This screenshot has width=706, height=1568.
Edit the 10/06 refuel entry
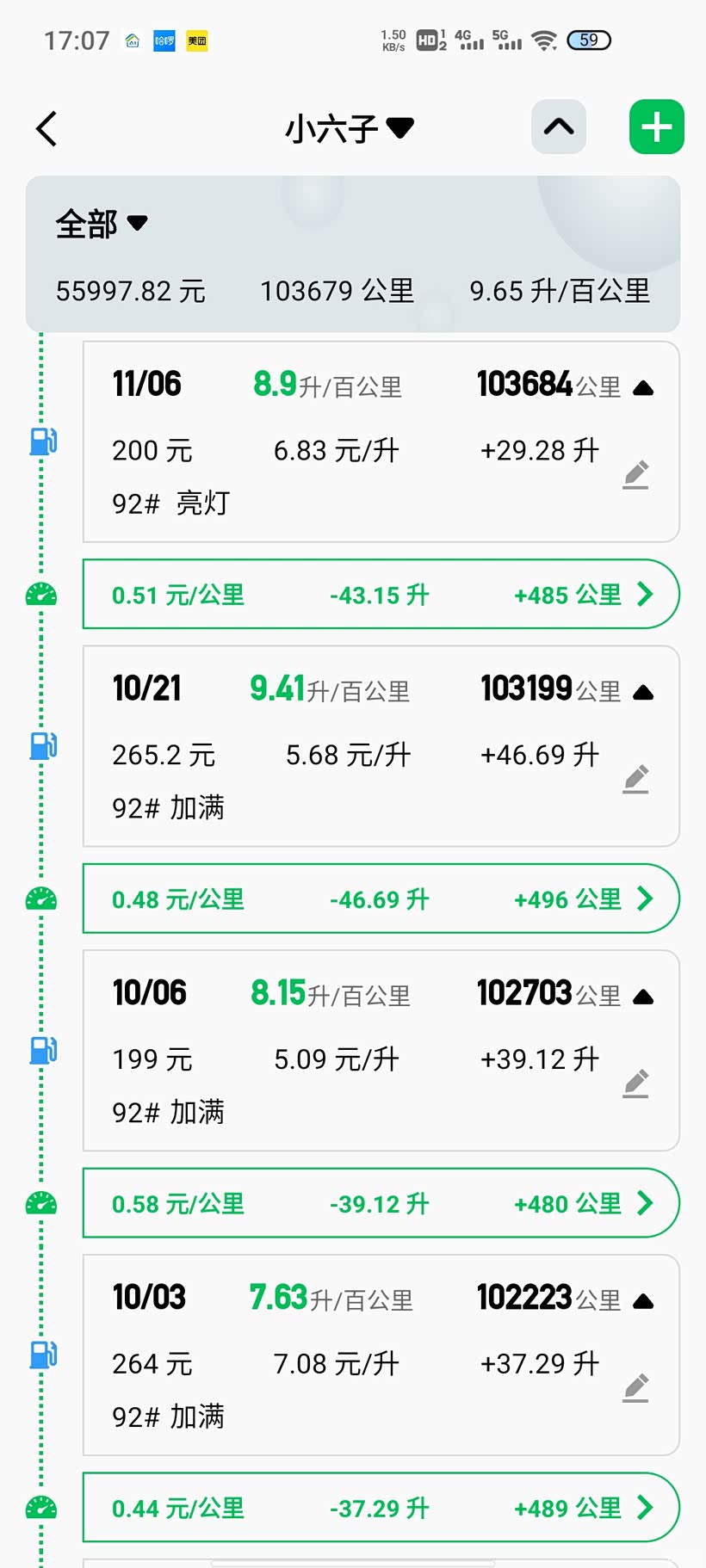(x=635, y=1083)
